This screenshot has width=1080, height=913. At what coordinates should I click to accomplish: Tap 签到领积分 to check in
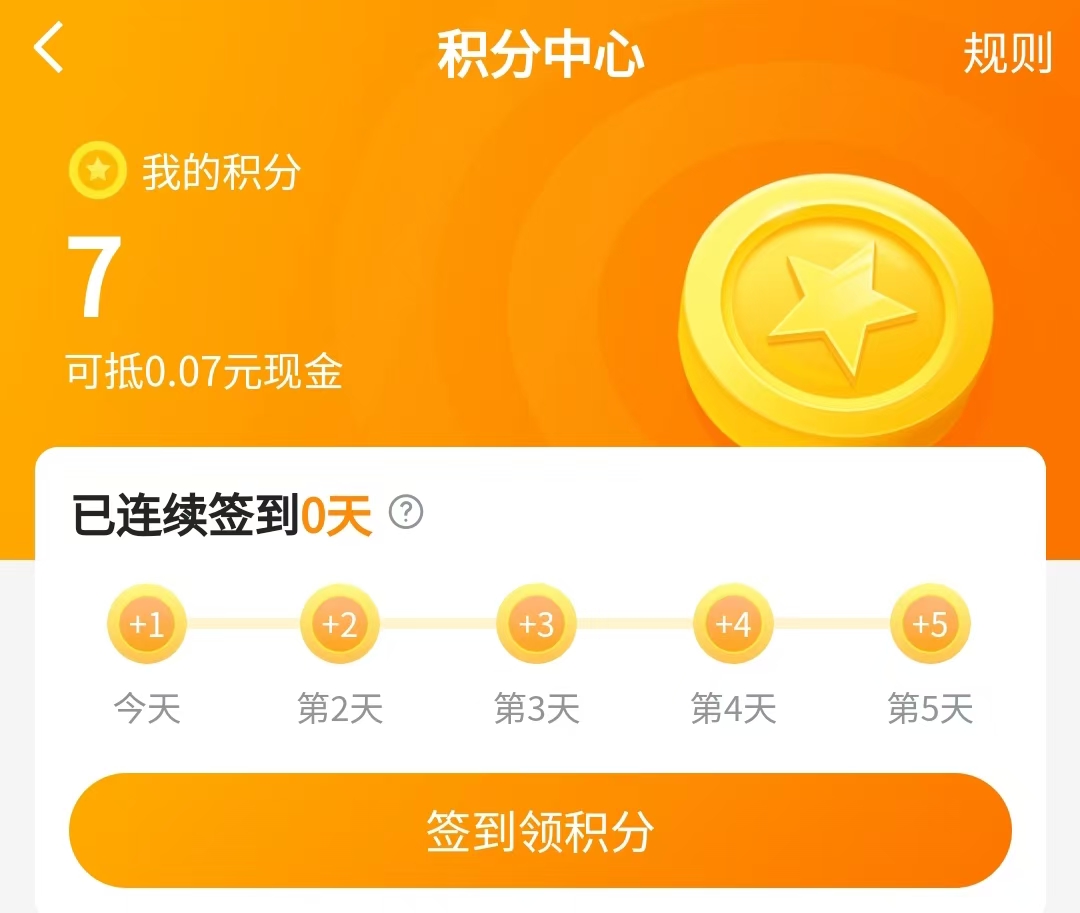[x=540, y=830]
